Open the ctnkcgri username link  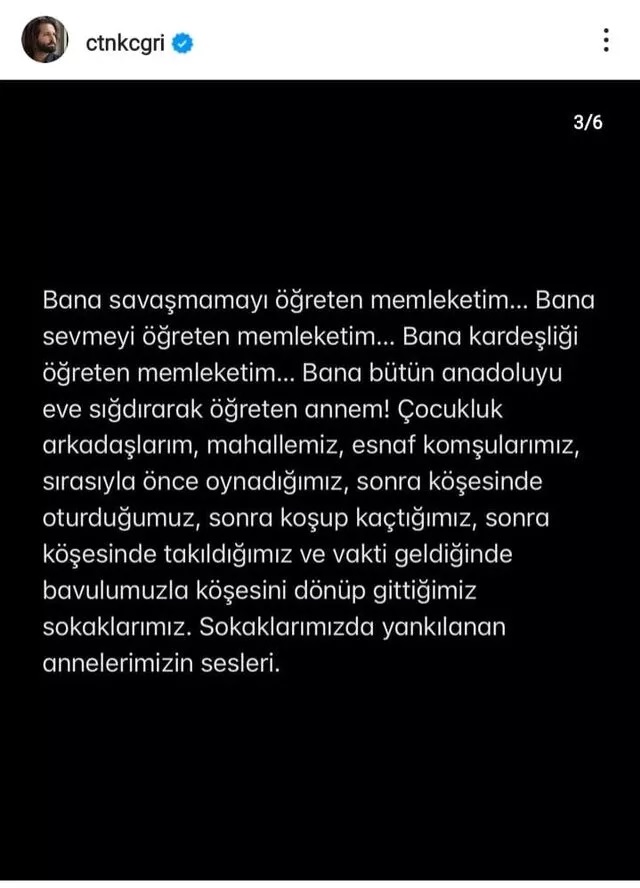coord(126,41)
